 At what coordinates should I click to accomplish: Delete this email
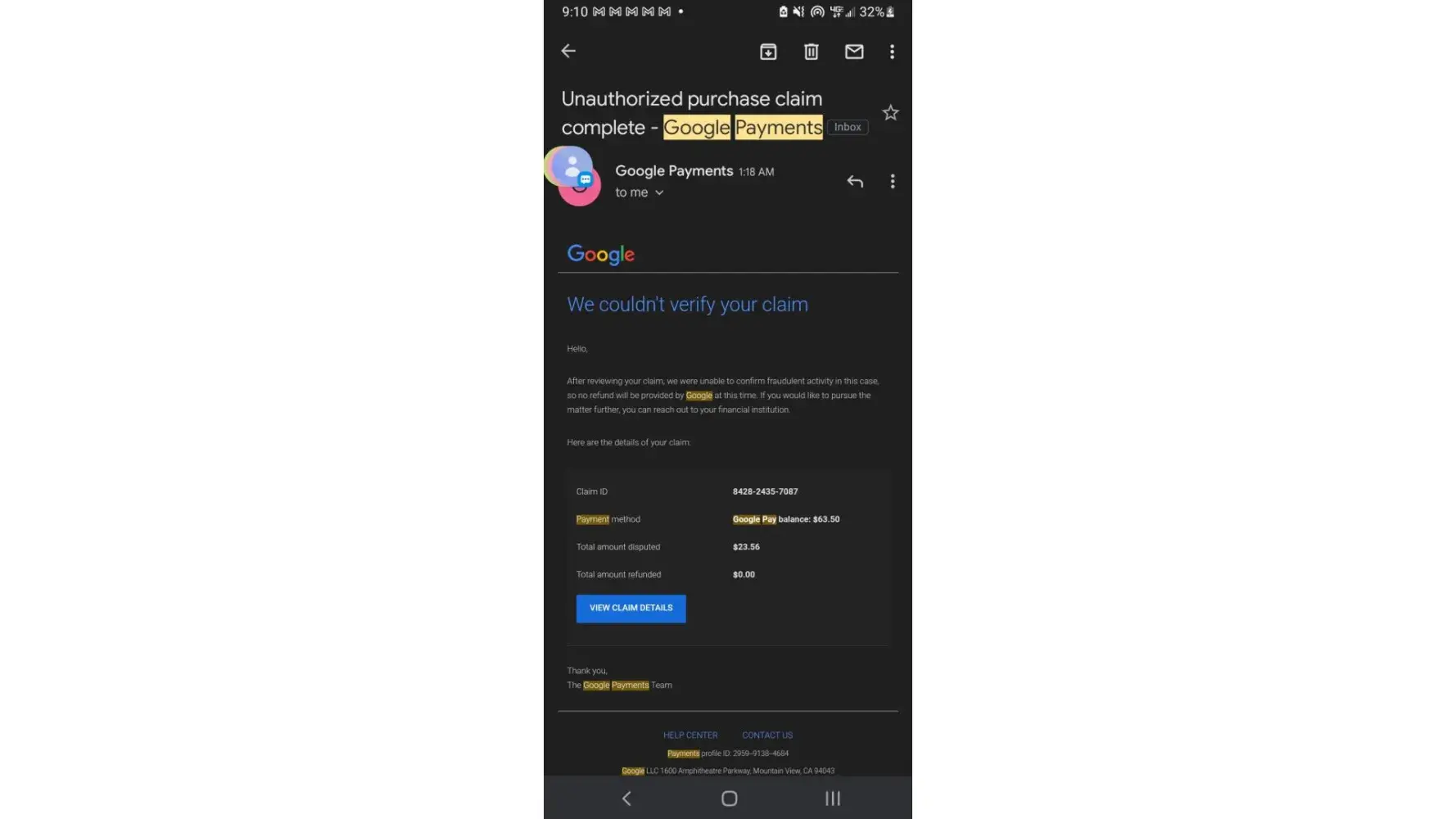point(811,52)
